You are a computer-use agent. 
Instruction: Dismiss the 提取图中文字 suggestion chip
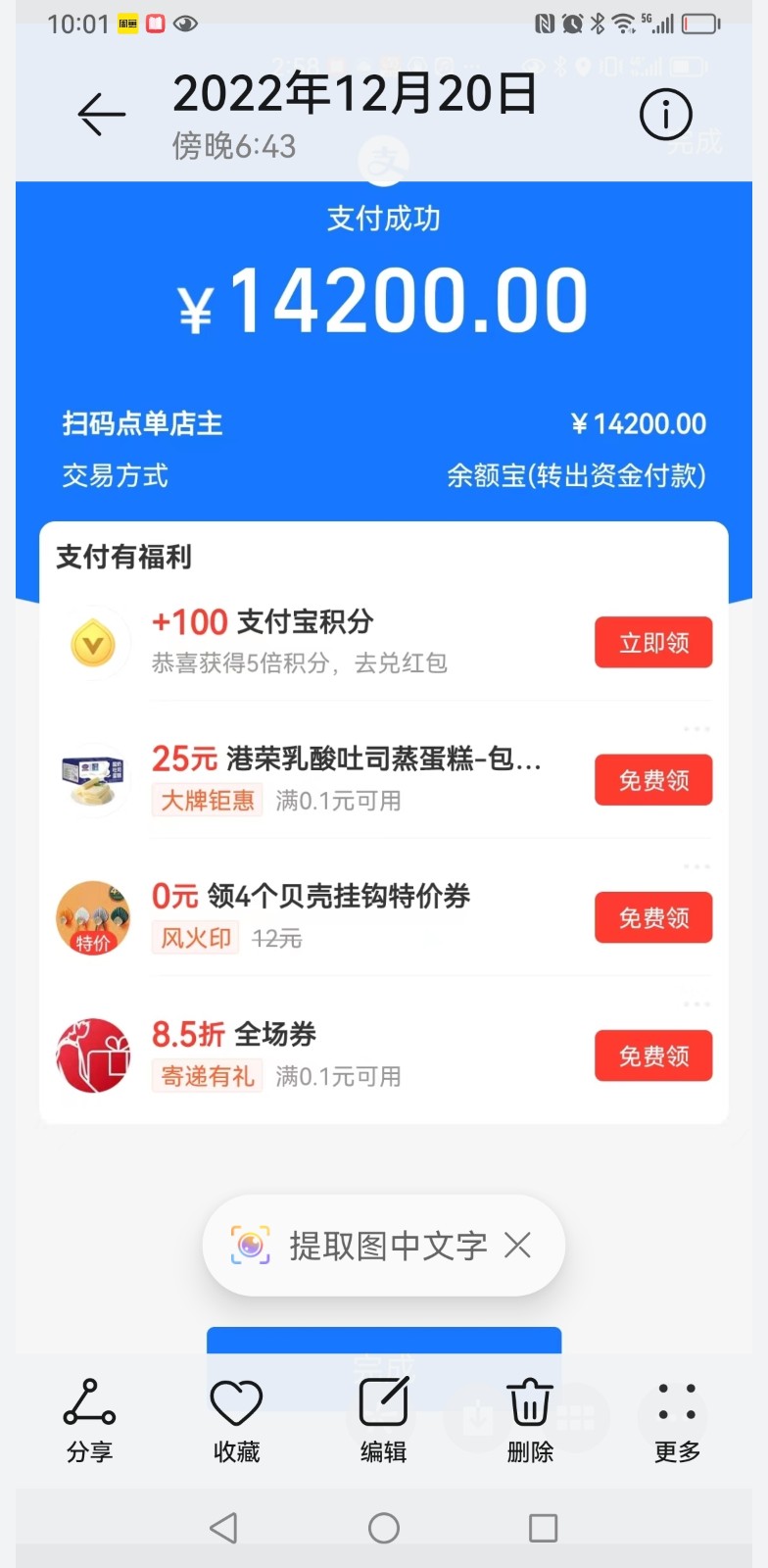[517, 1246]
